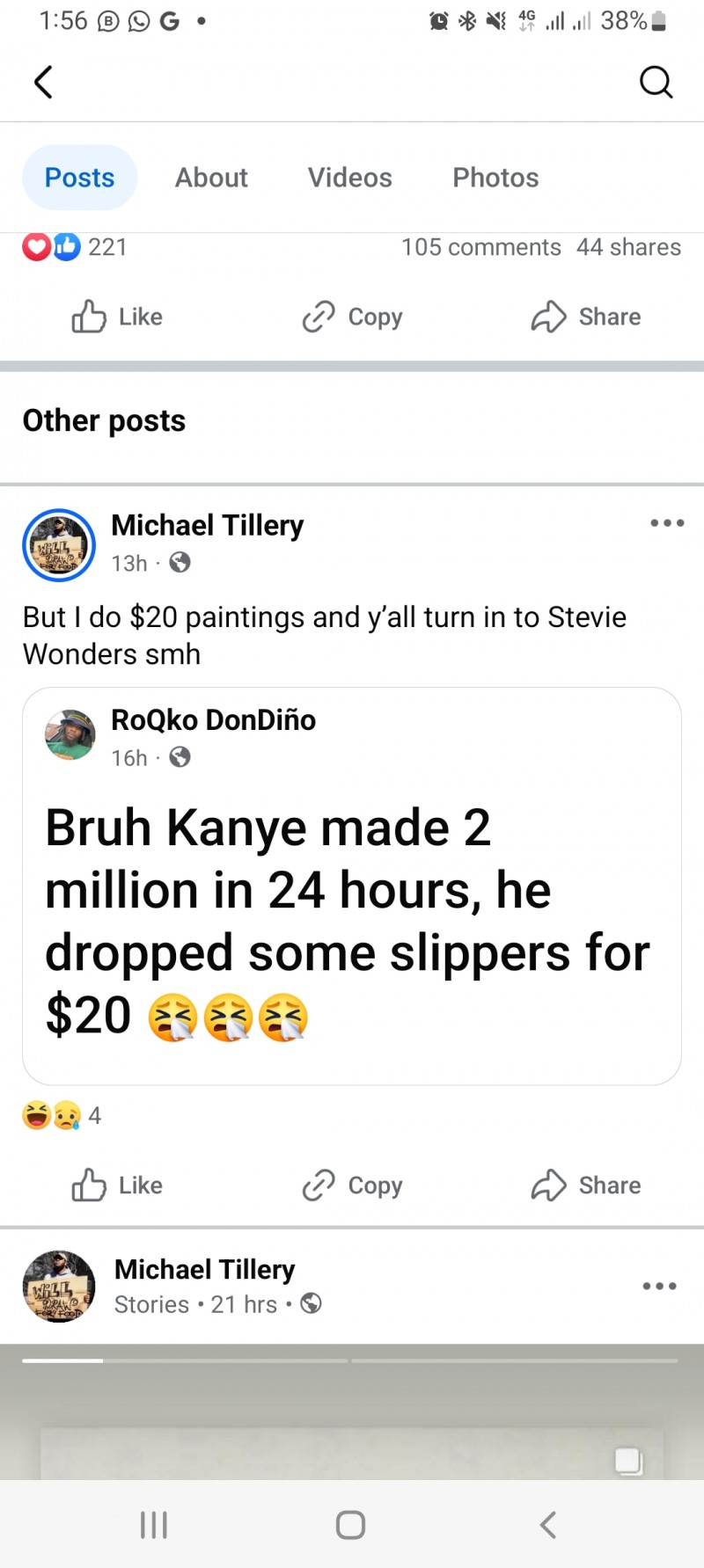
Task: Open RoQko DonDiño's shared Kanye post
Action: pyautogui.click(x=352, y=886)
